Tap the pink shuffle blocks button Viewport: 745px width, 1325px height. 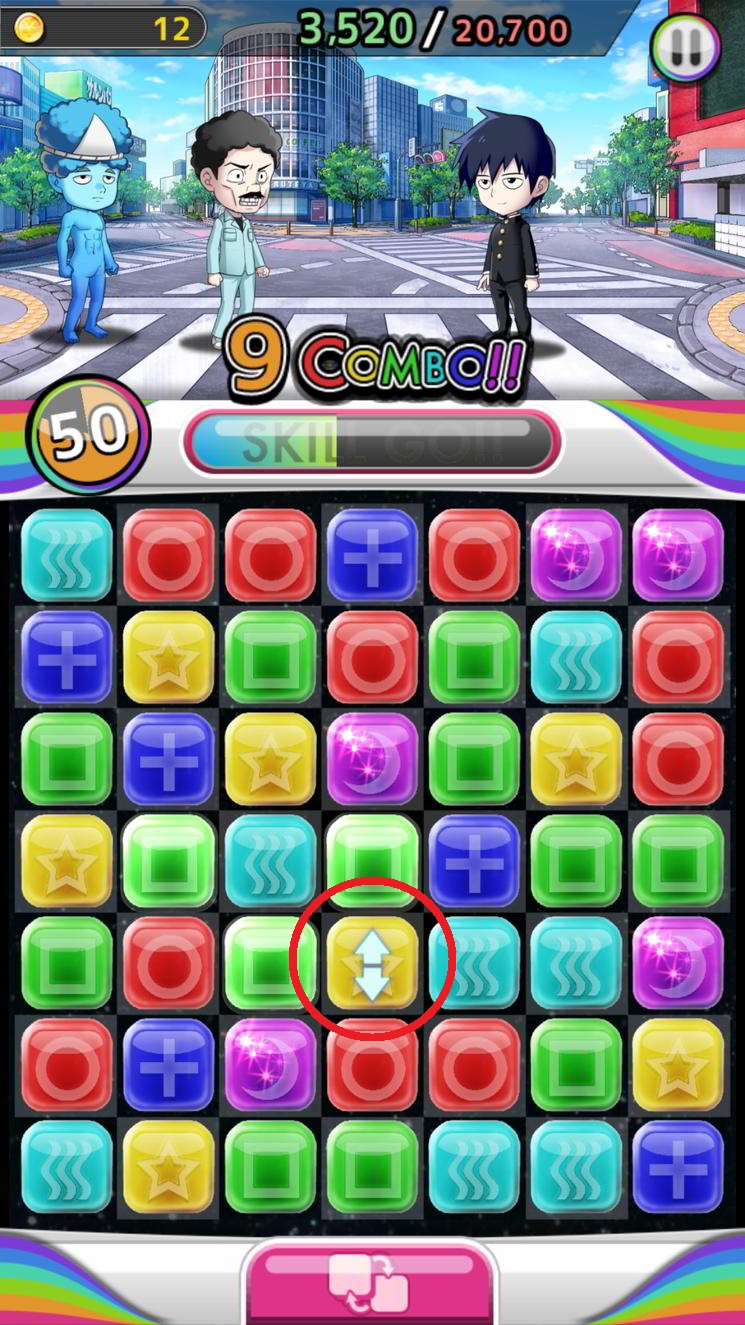coord(371,1283)
